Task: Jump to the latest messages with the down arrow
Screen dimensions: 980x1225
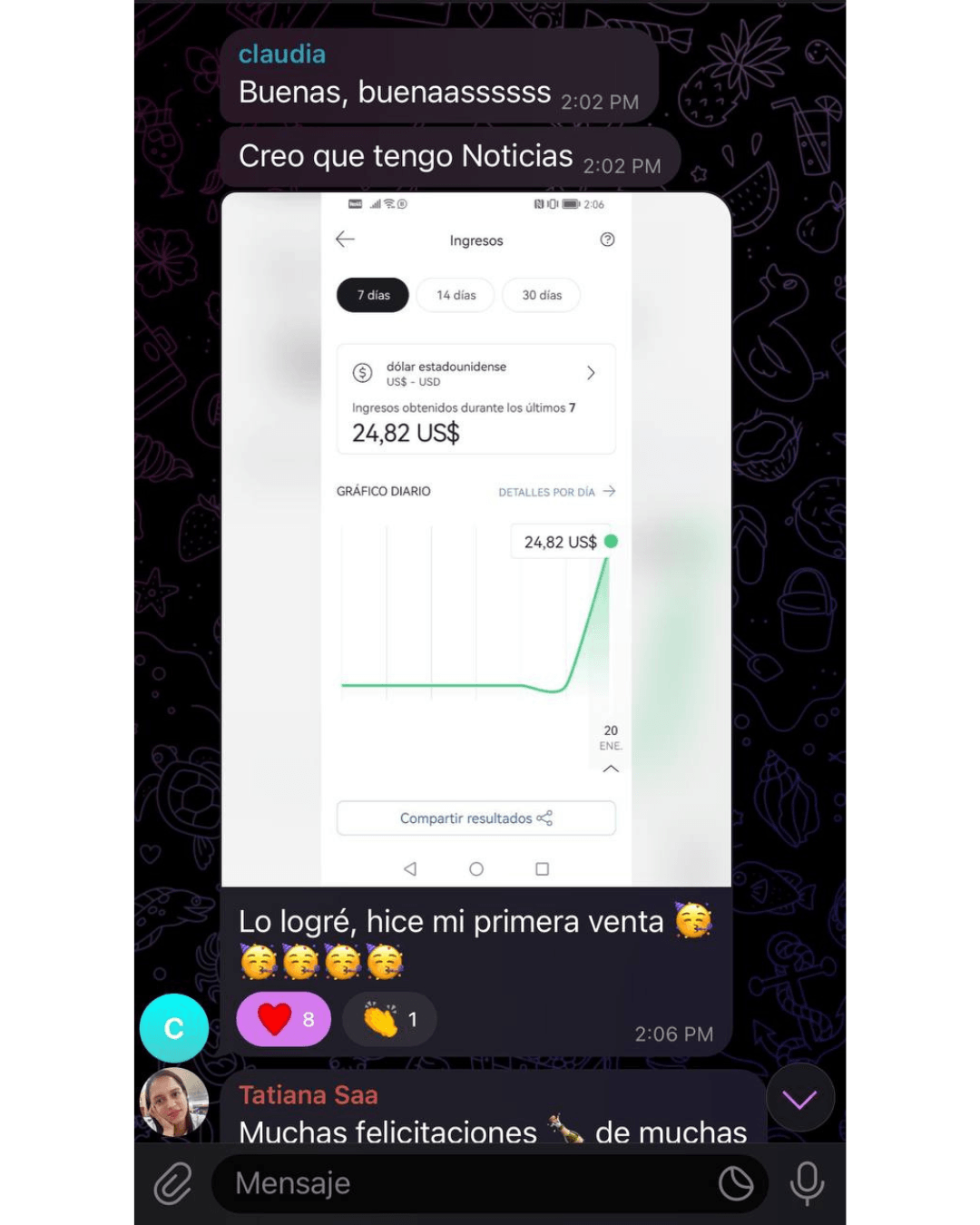Action: point(799,1100)
